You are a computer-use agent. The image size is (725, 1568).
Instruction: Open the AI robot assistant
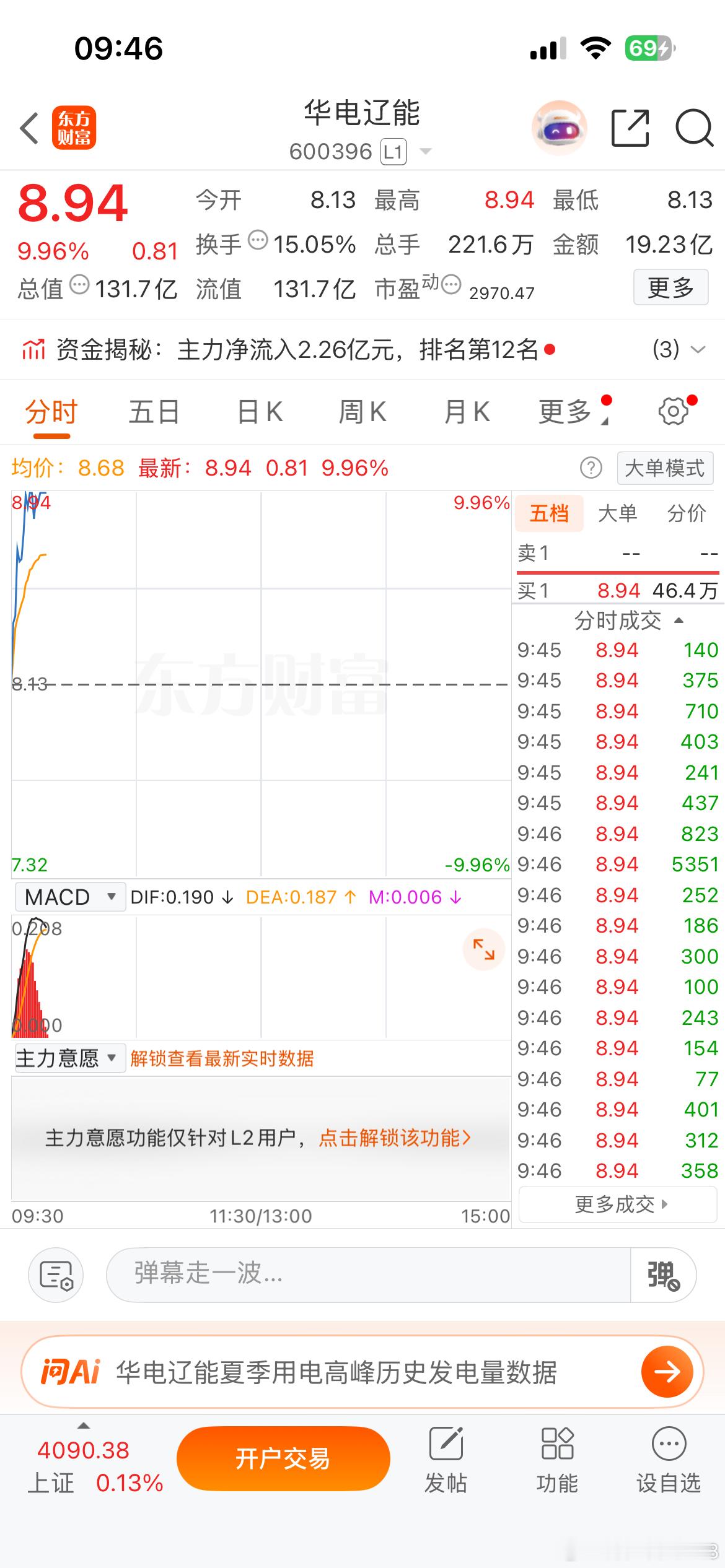558,127
